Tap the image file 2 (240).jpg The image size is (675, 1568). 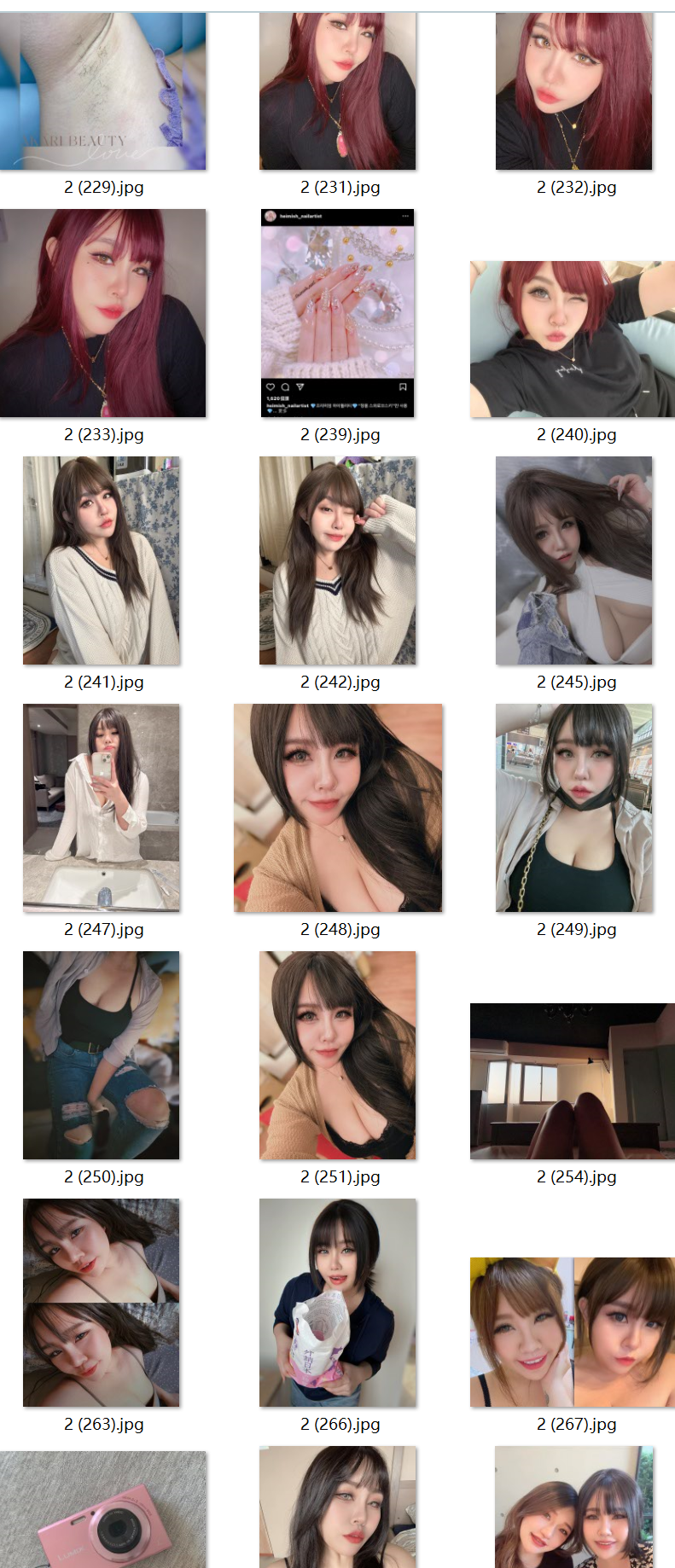pyautogui.click(x=572, y=340)
